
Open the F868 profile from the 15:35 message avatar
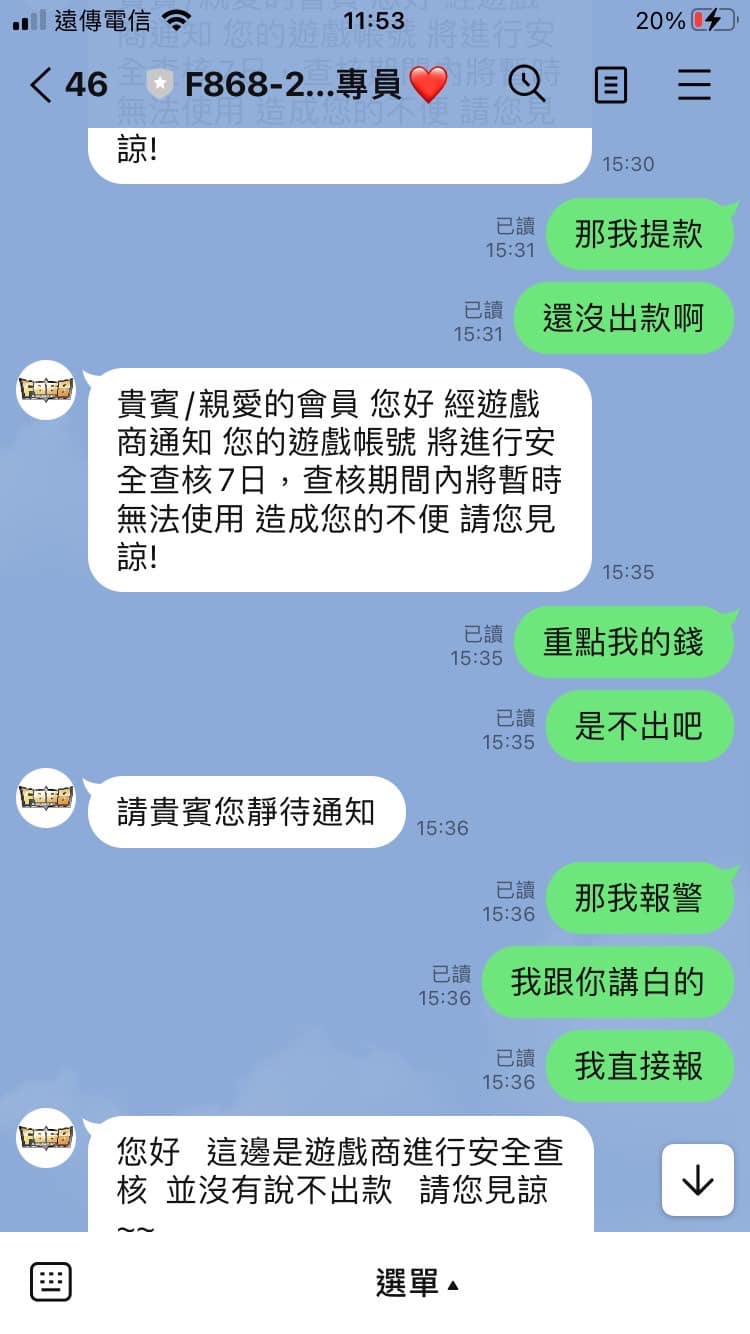[46, 388]
